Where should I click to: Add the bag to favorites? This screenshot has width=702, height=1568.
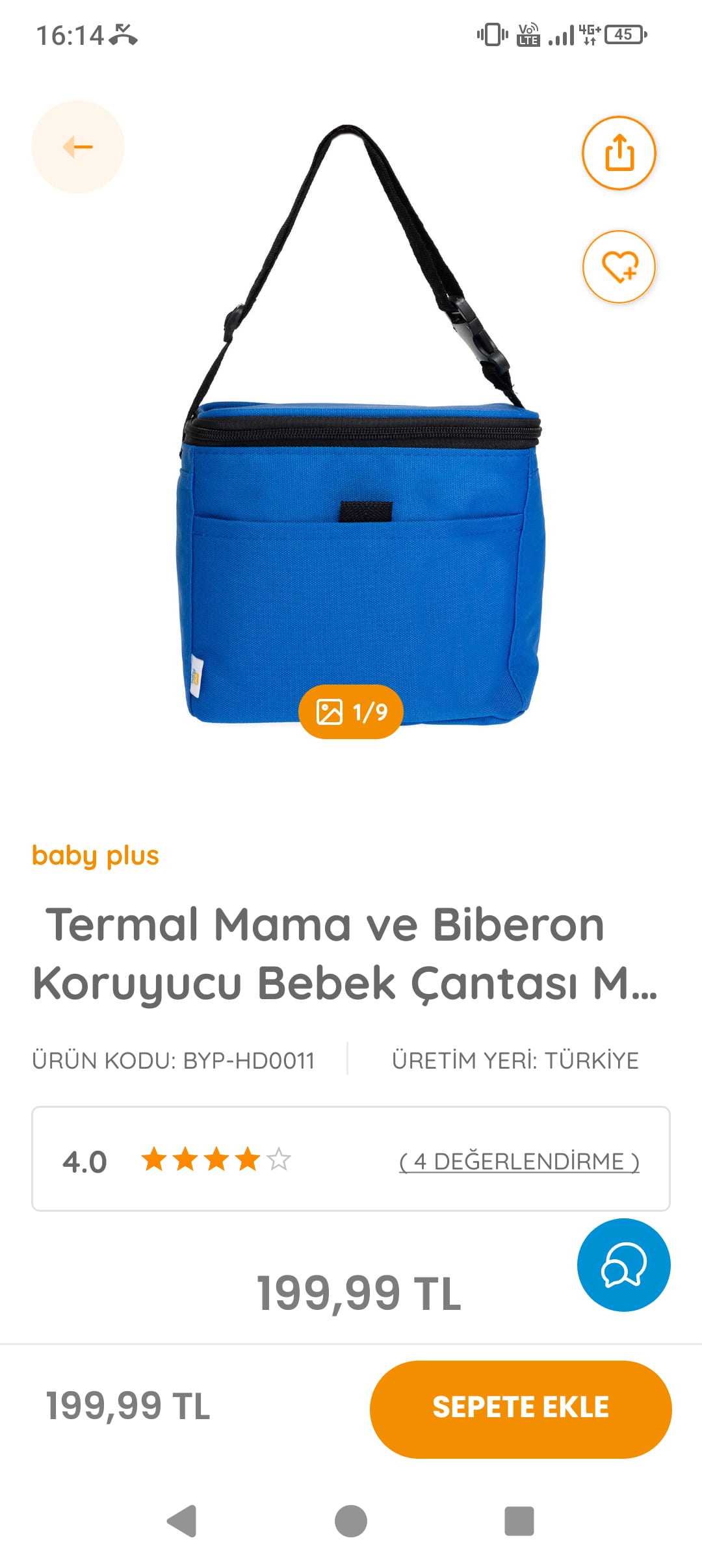tap(619, 267)
